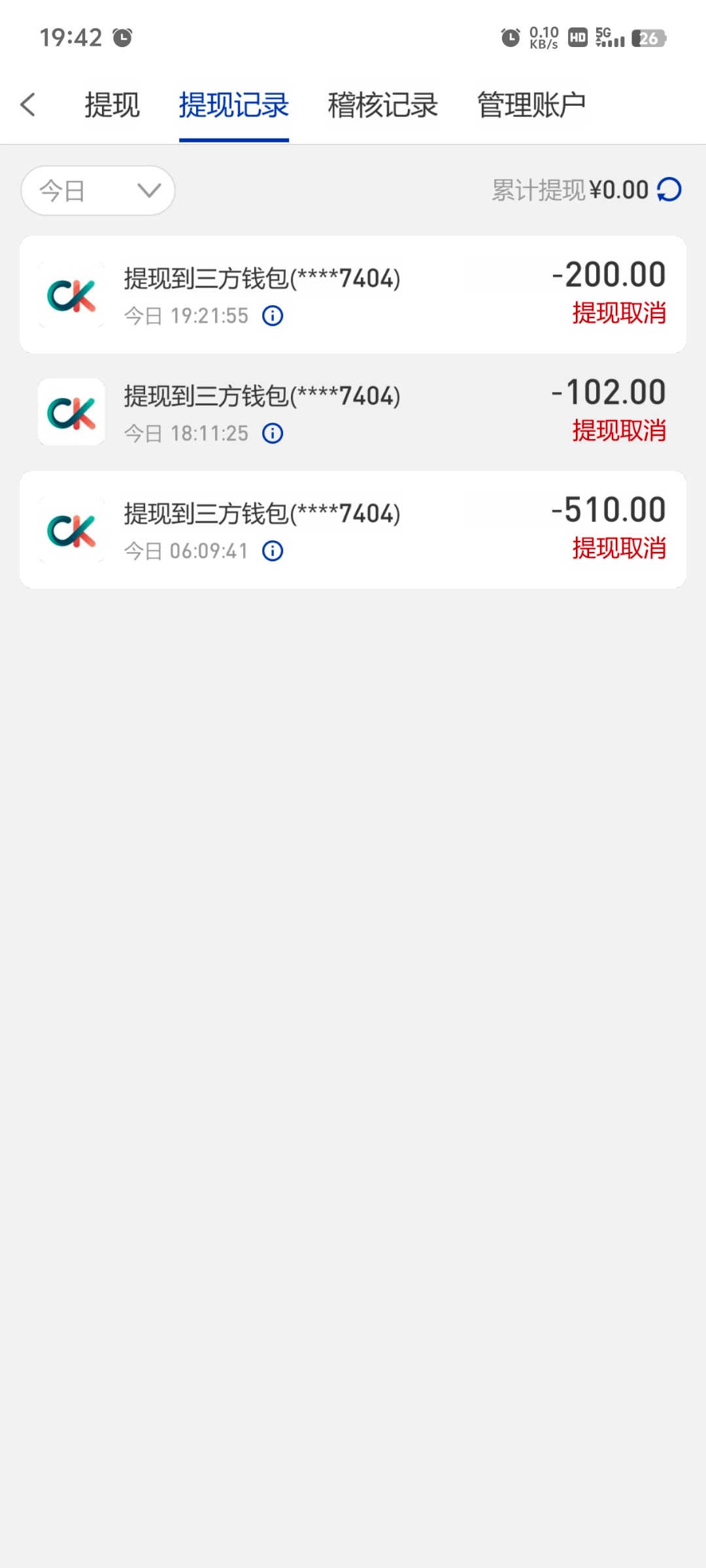Open the CK wallet logo on the -200.00 record
Screen dimensions: 706x1568
[x=71, y=293]
